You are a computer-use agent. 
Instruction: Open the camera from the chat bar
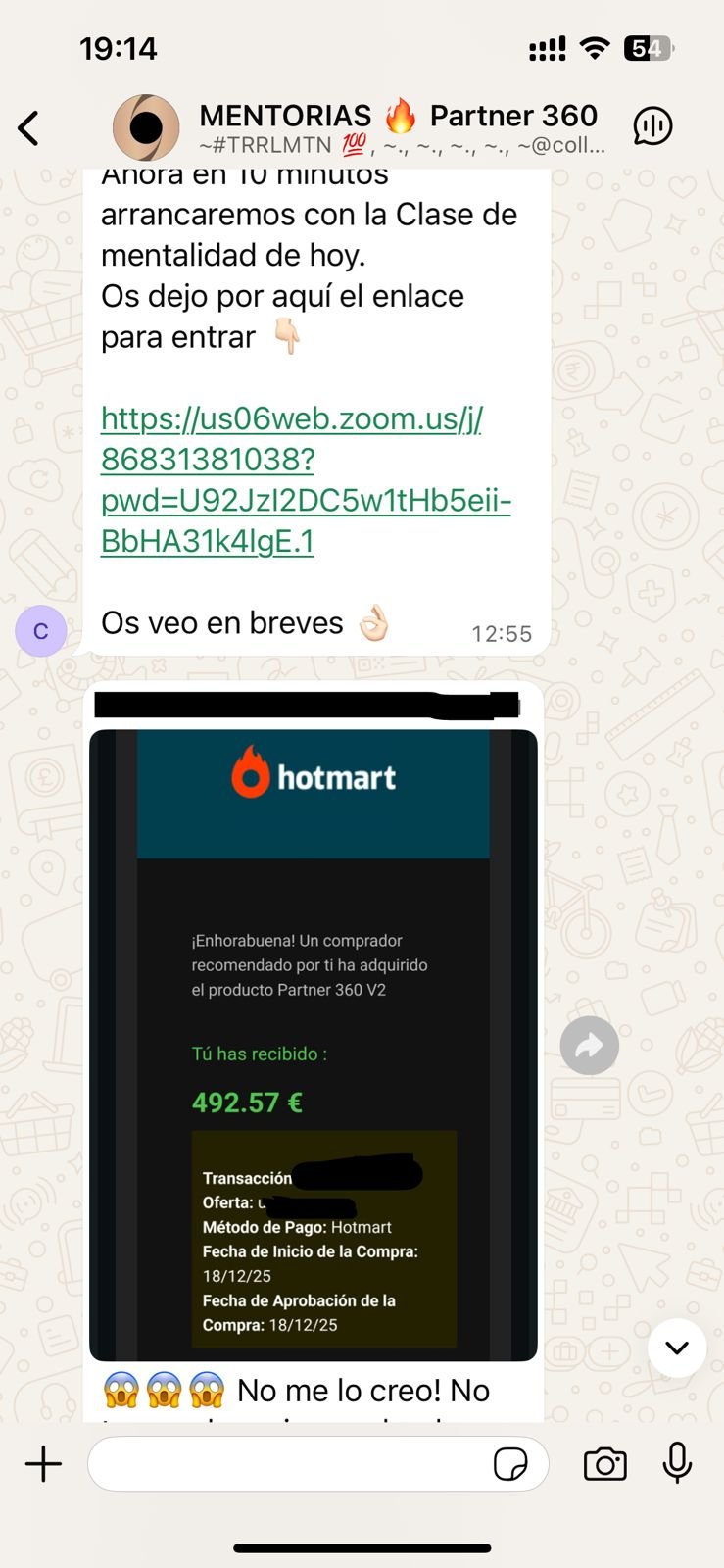click(x=604, y=1464)
